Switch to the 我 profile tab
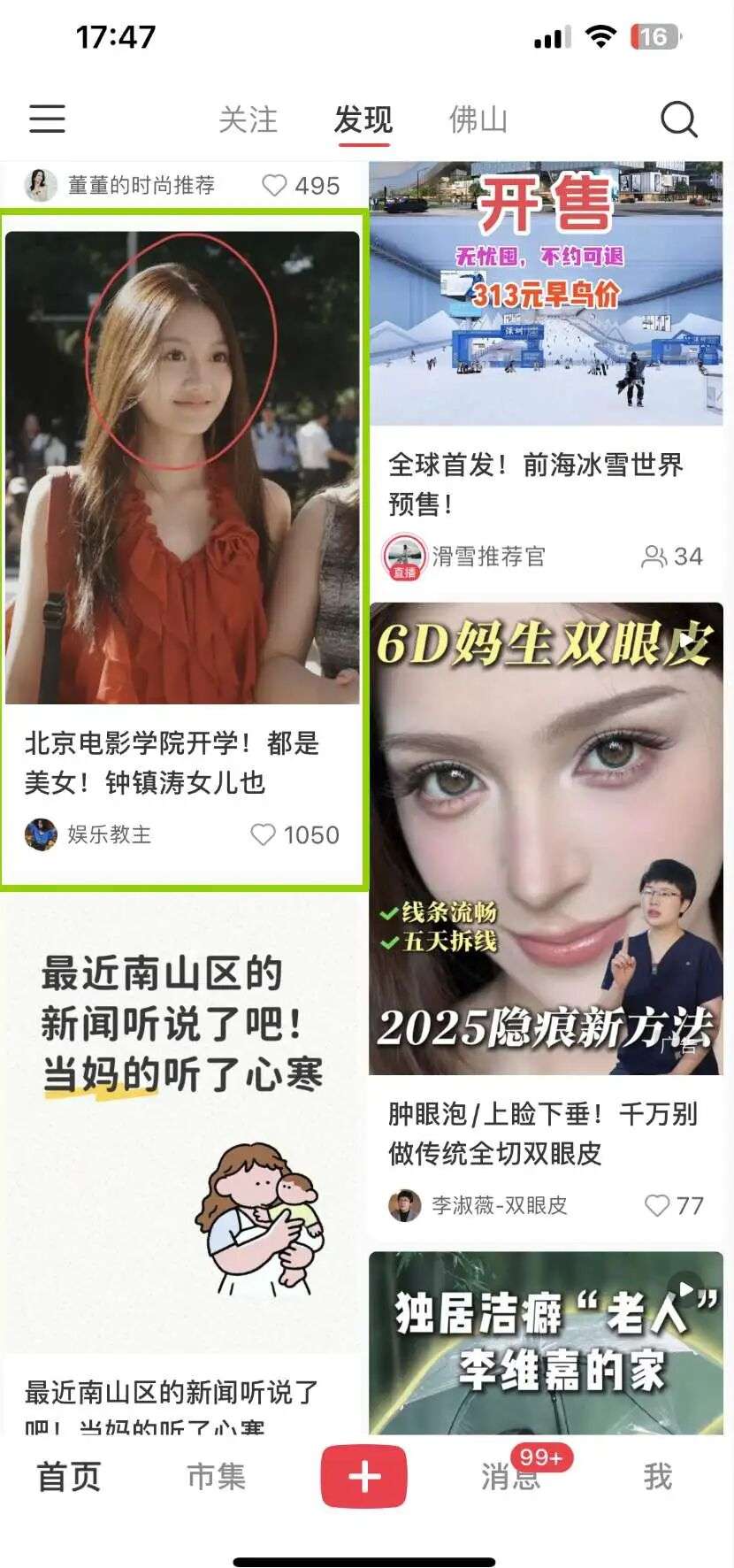The image size is (734, 1568). tap(657, 1477)
